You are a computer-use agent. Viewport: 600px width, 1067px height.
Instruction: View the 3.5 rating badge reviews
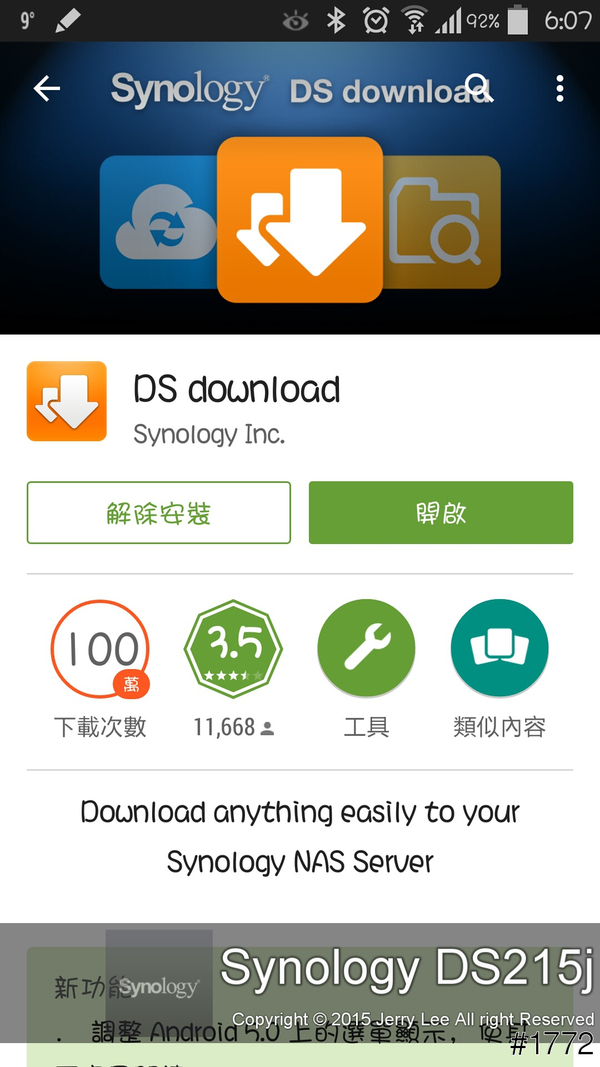pyautogui.click(x=233, y=650)
